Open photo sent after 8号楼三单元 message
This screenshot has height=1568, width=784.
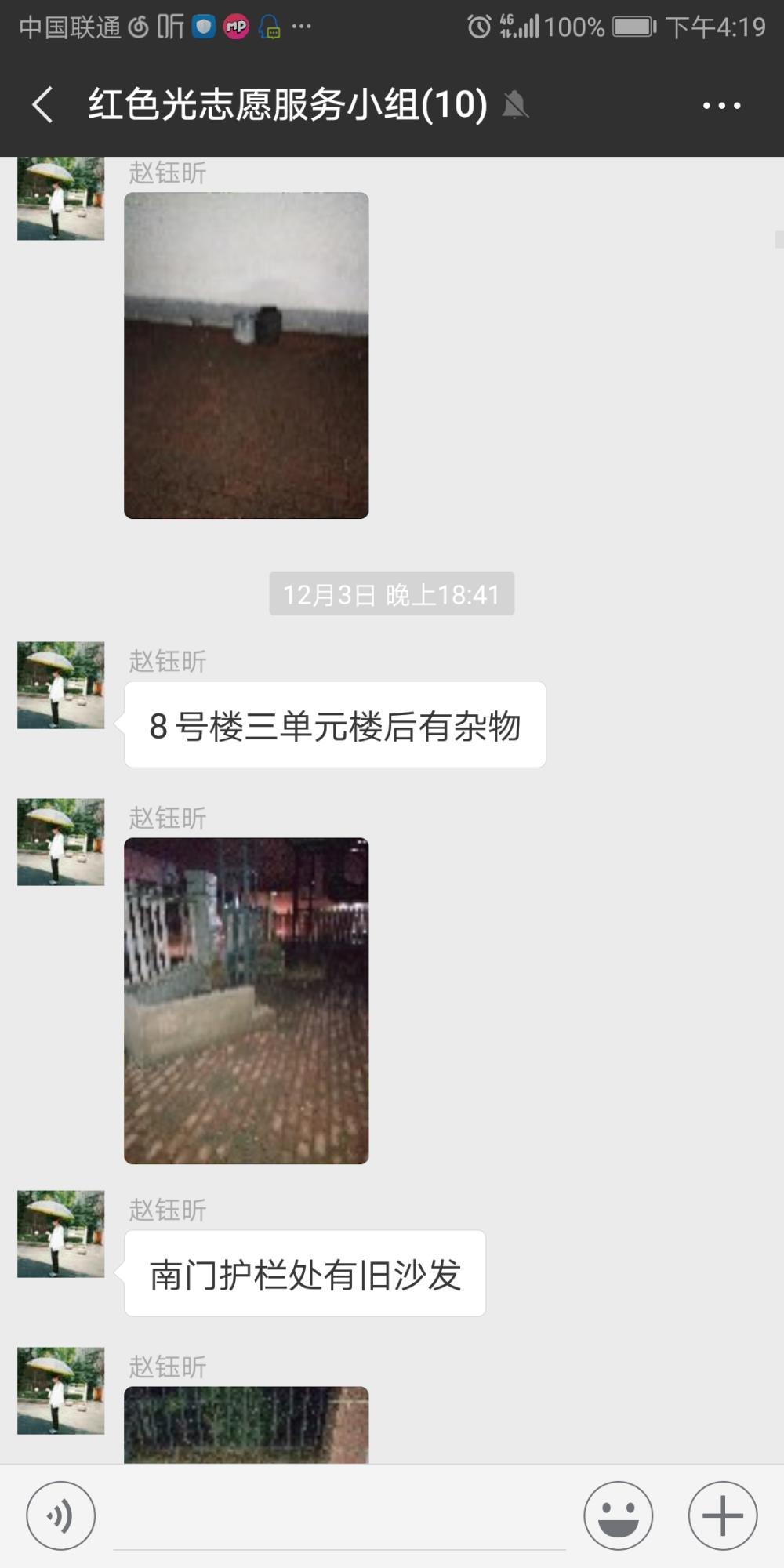point(246,1001)
